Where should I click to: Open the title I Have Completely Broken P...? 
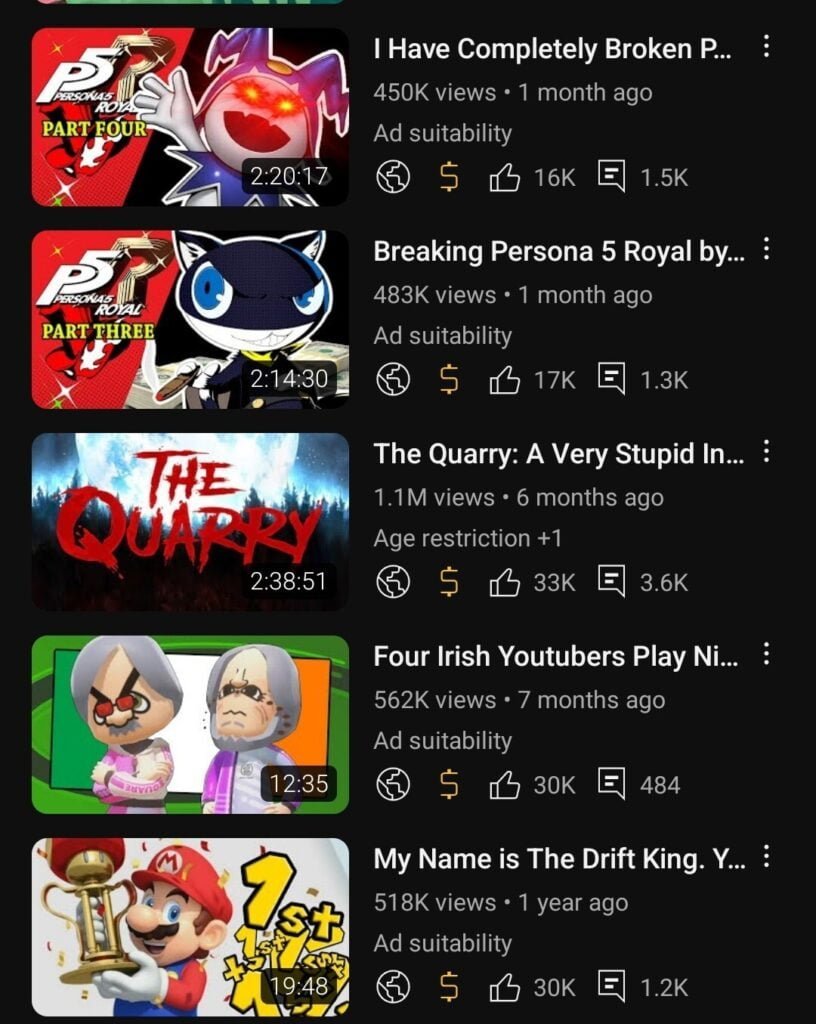[552, 49]
